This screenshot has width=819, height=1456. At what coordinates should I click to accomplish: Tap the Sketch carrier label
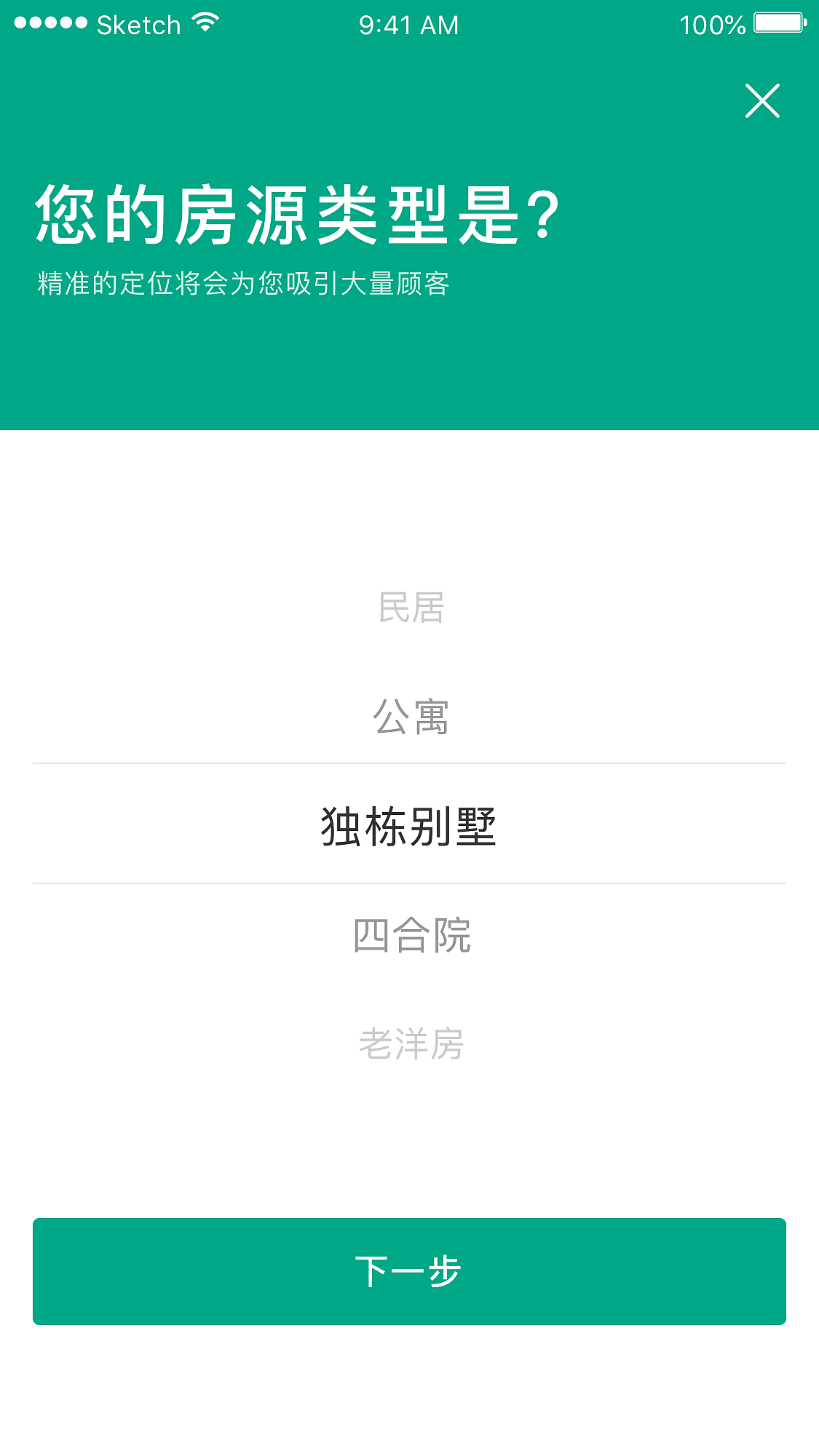[x=138, y=24]
